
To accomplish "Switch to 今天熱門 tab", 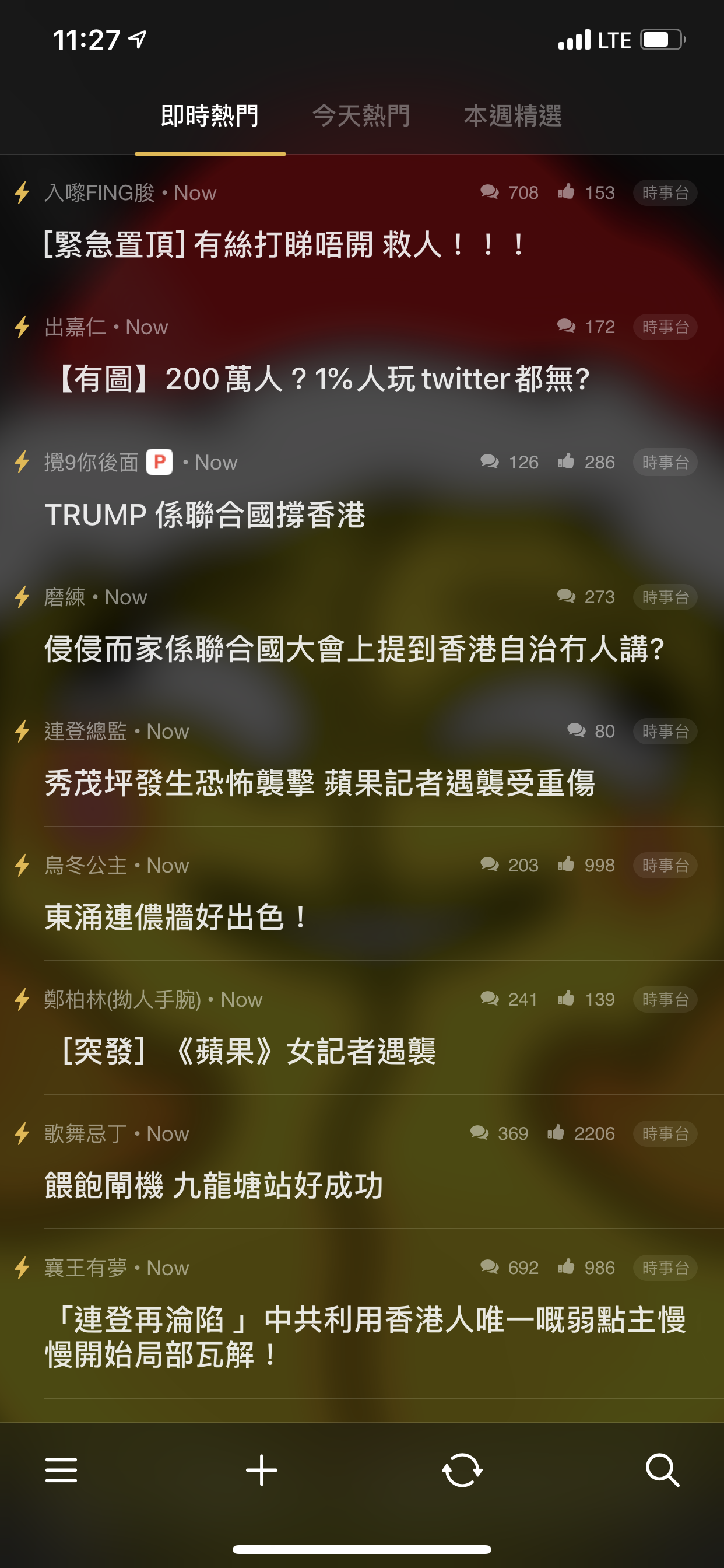I will [361, 116].
